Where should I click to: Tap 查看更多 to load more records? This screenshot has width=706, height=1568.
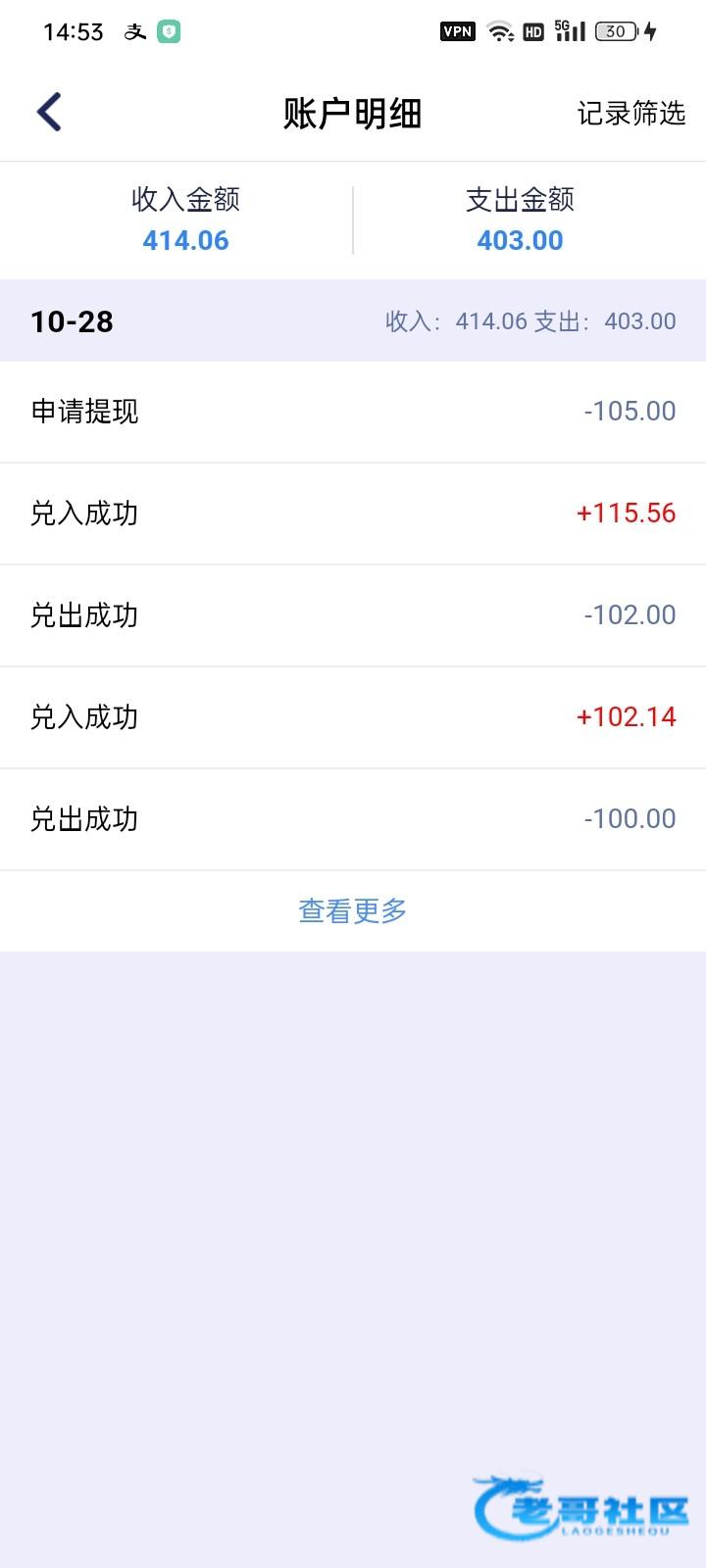pos(353,911)
